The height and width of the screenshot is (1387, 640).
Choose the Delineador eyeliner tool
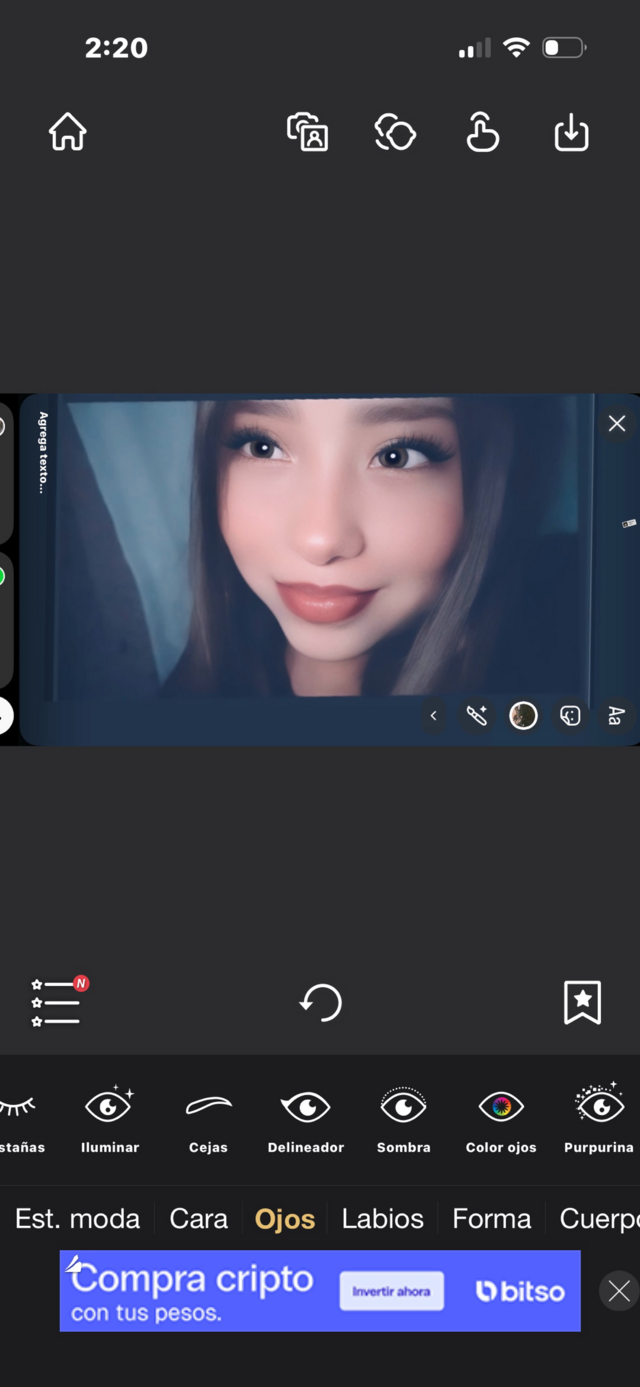coord(306,1120)
